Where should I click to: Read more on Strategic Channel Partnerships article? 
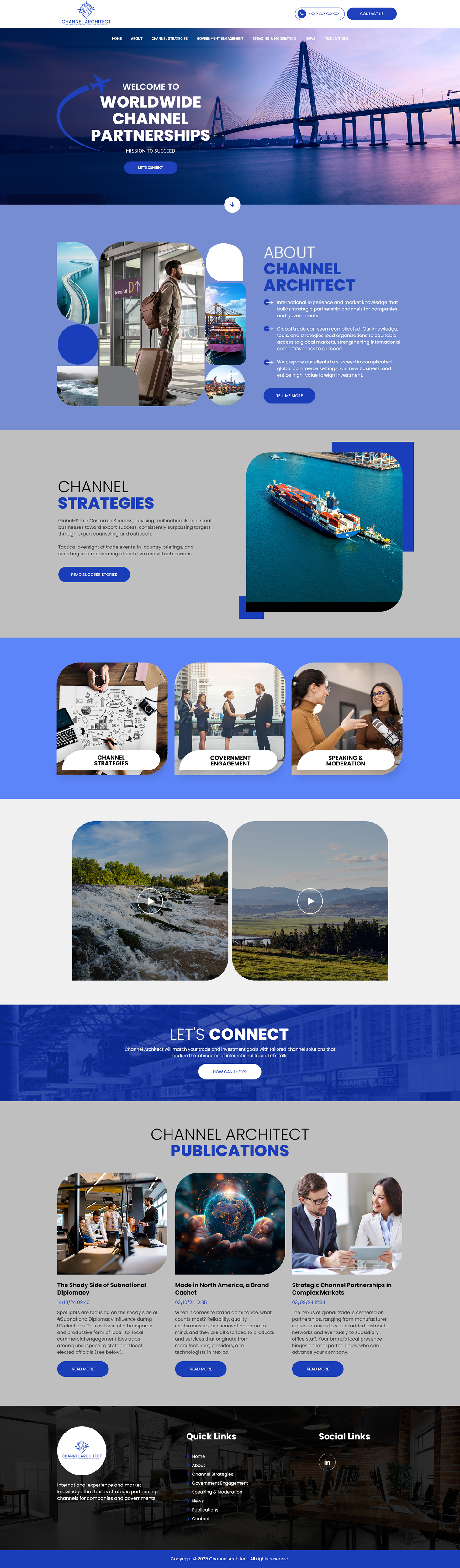(317, 1369)
